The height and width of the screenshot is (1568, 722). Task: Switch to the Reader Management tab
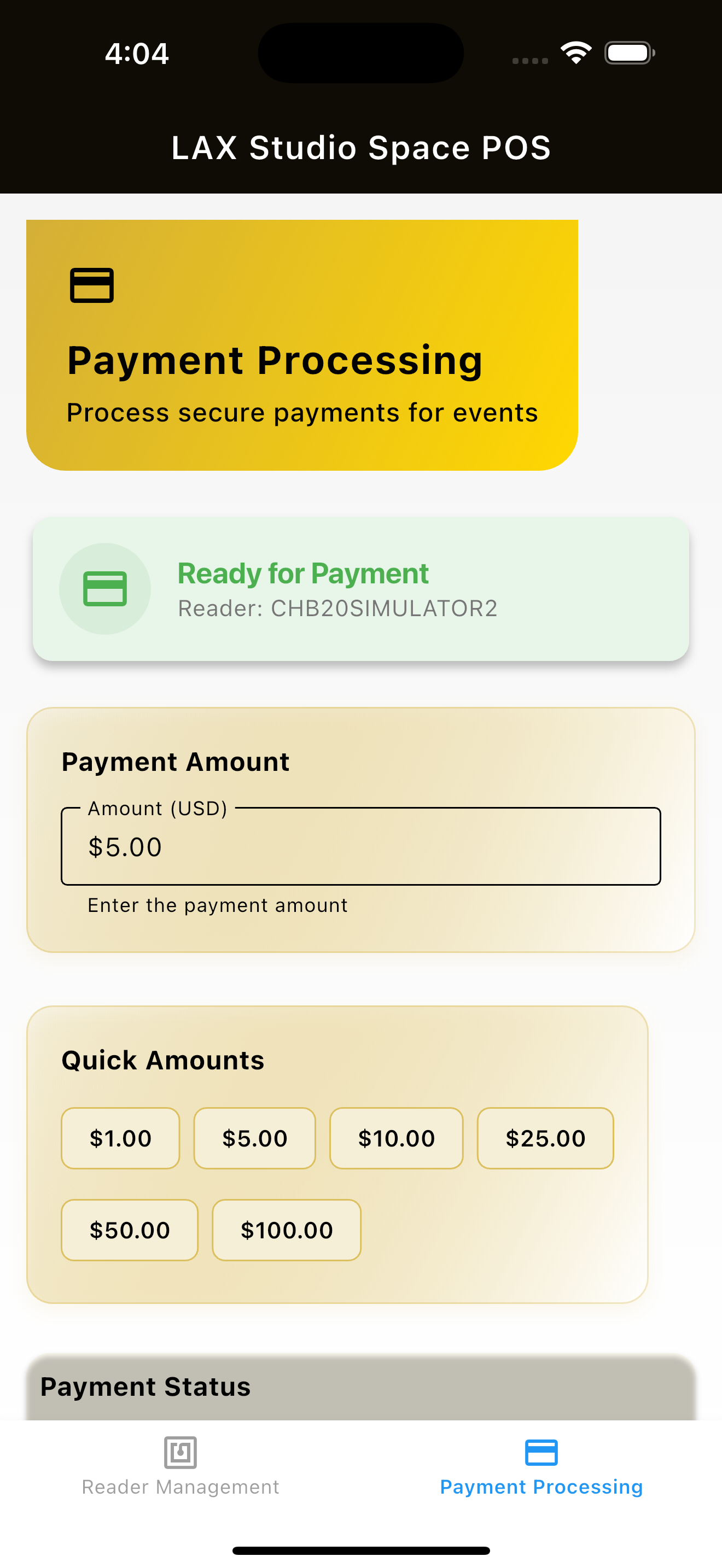point(180,1466)
